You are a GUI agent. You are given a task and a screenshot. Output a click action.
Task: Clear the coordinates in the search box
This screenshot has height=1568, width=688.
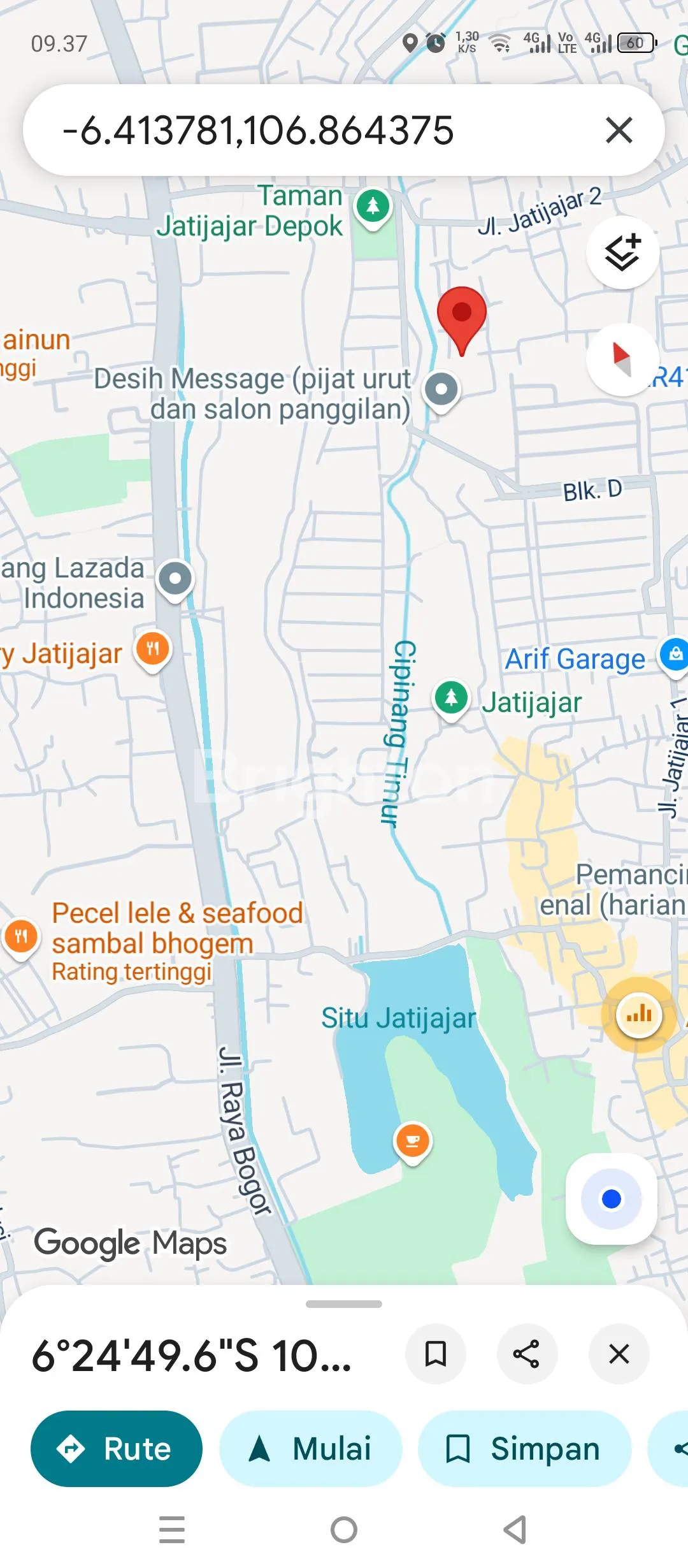[x=619, y=130]
